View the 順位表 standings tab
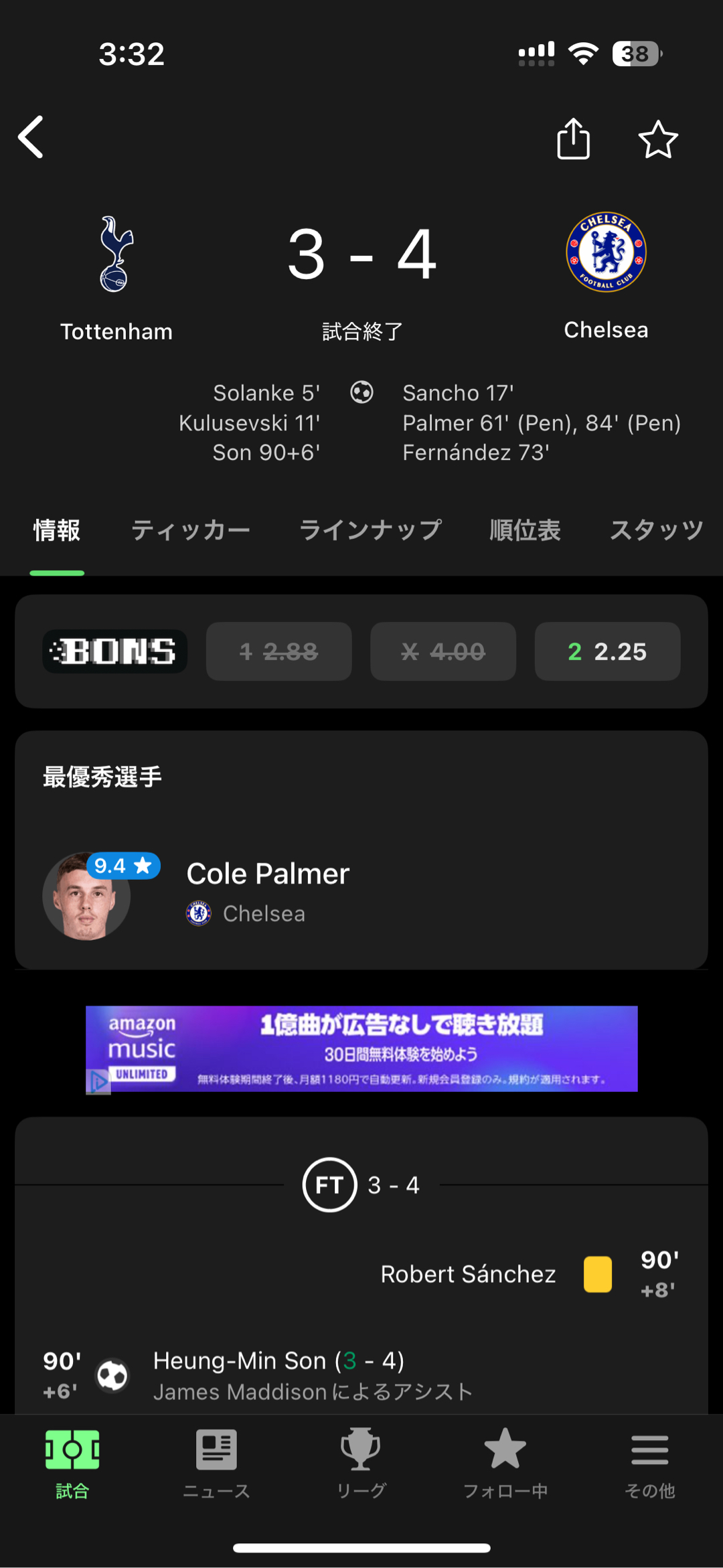Image resolution: width=723 pixels, height=1568 pixels. pyautogui.click(x=525, y=530)
